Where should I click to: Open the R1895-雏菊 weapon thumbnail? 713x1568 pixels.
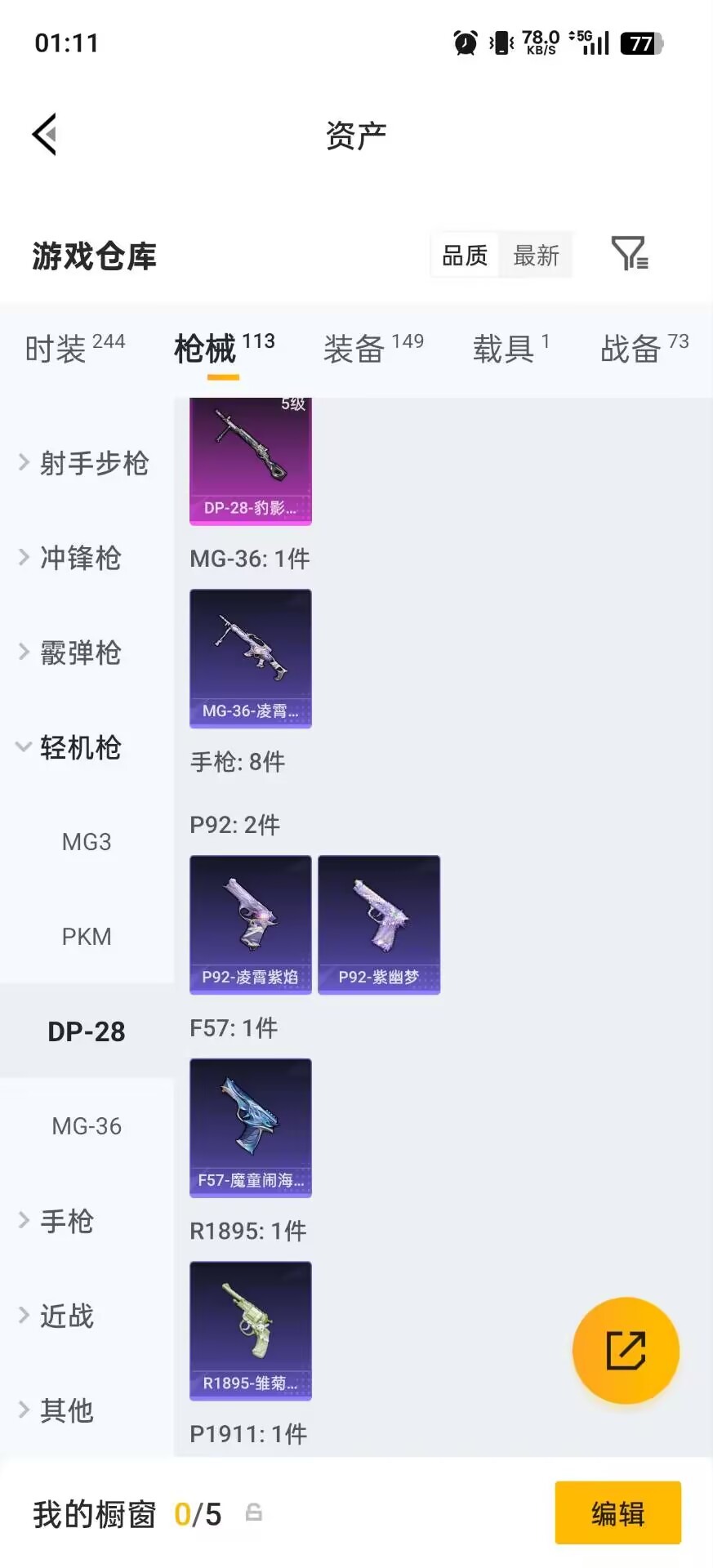(x=250, y=1331)
